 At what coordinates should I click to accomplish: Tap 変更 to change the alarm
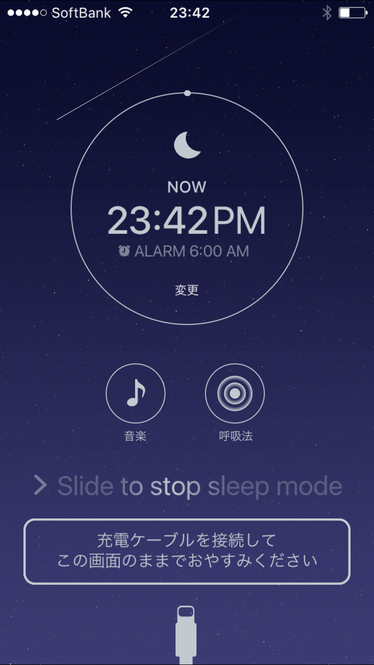(x=187, y=291)
